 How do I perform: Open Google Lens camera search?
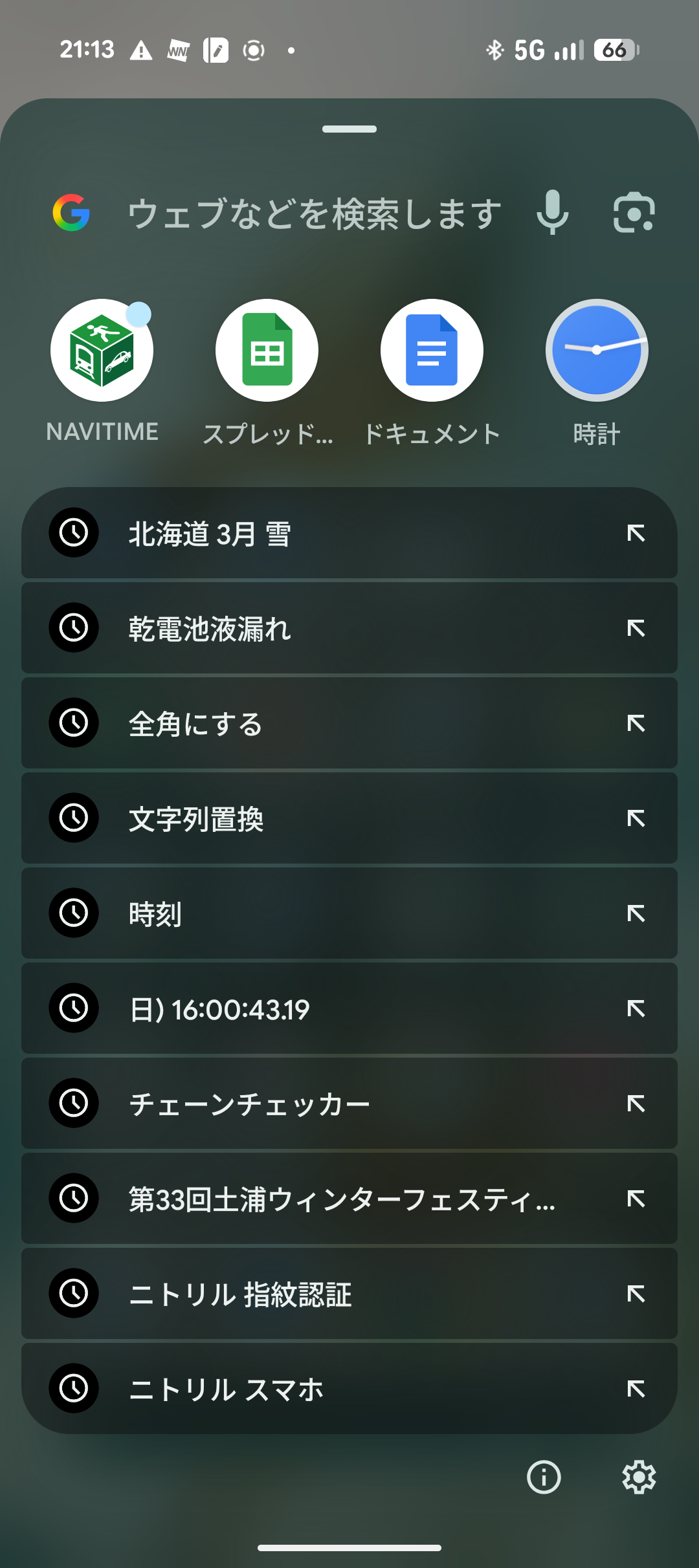[634, 213]
